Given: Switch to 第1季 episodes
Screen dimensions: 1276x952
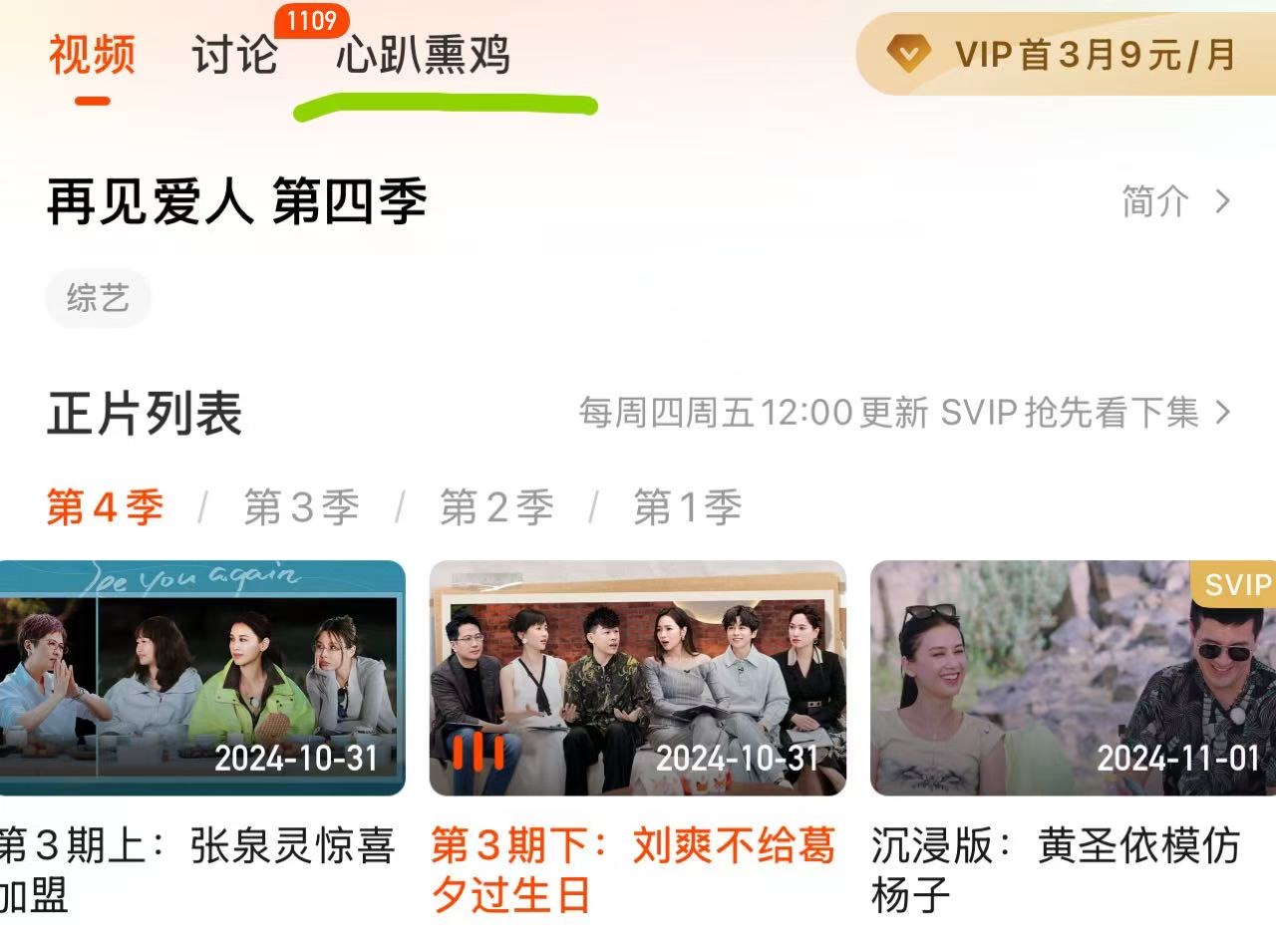Looking at the screenshot, I should point(688,508).
